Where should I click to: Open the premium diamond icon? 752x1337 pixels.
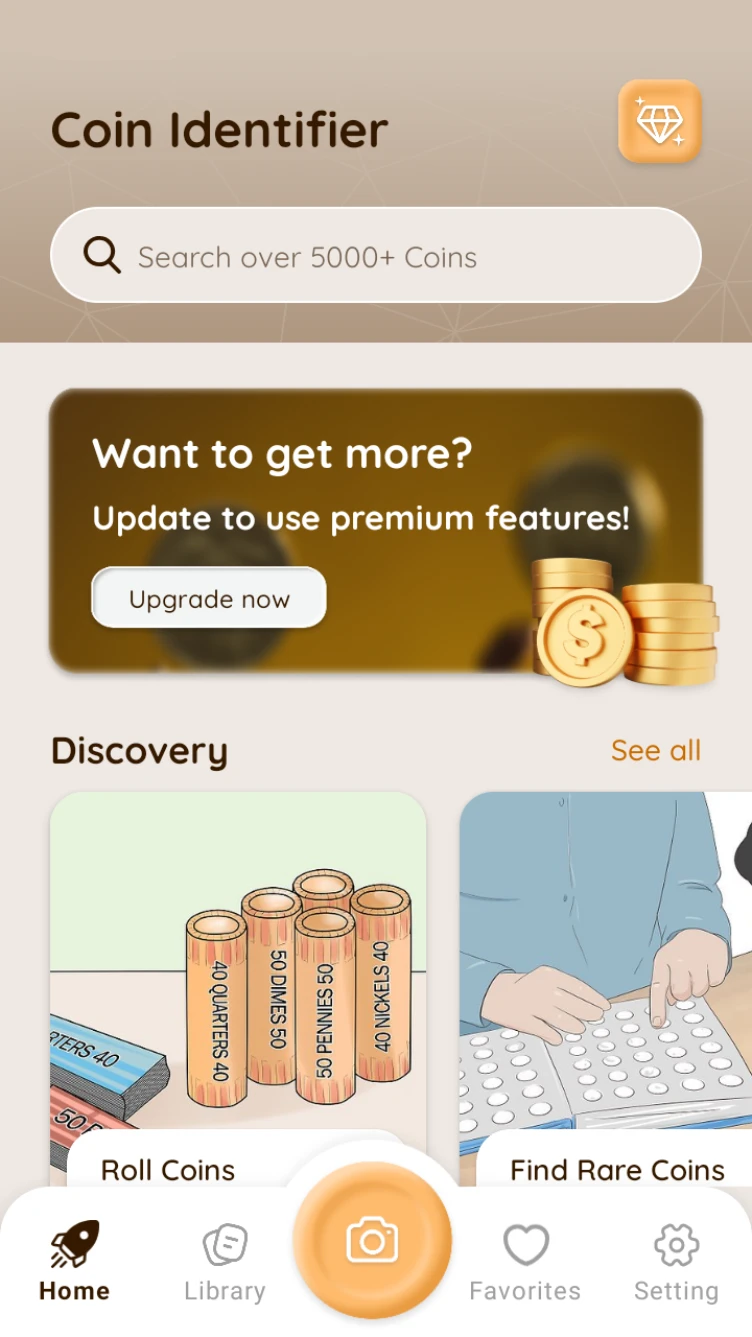659,122
